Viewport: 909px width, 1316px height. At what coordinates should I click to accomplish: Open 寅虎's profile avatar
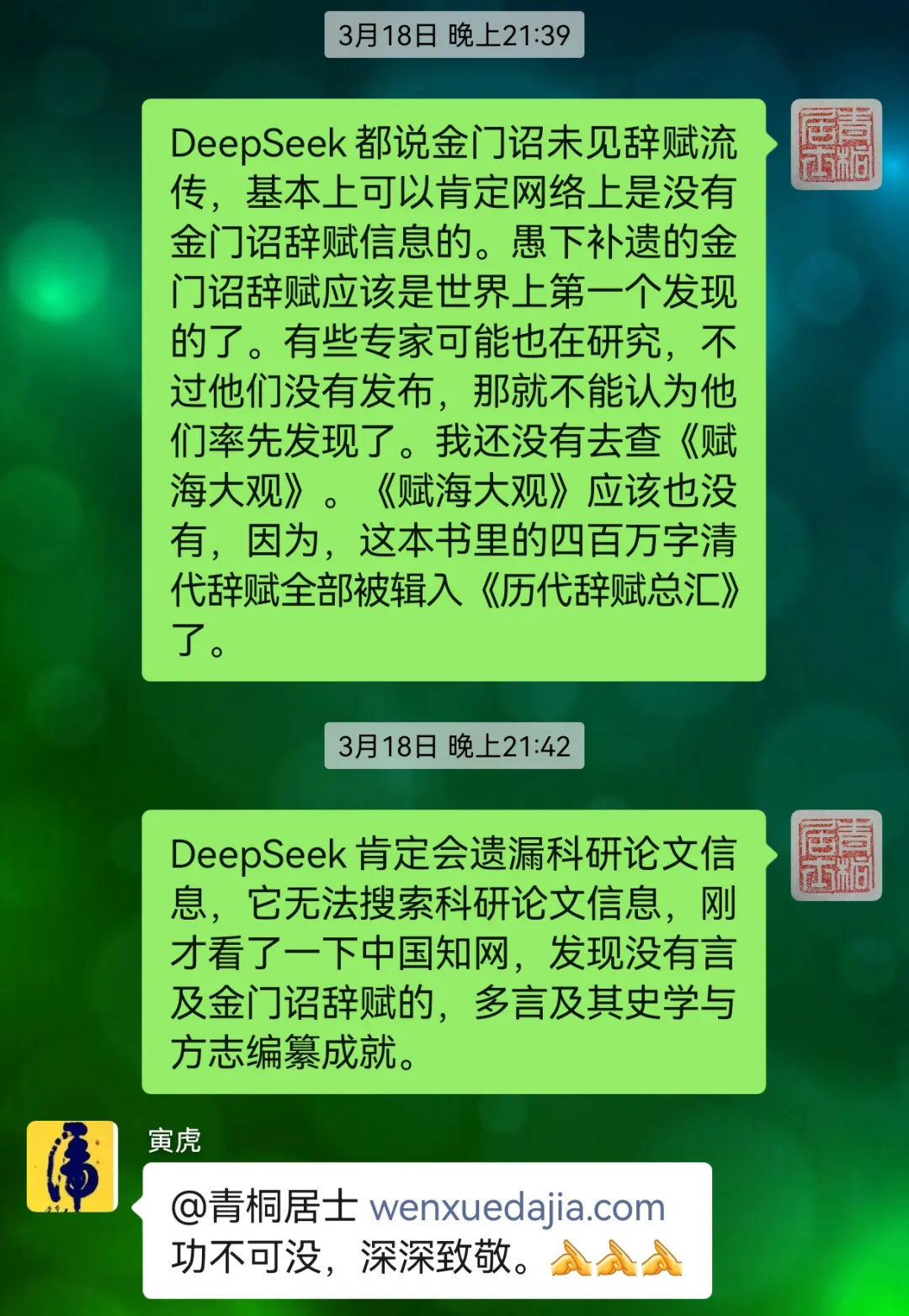[72, 1166]
